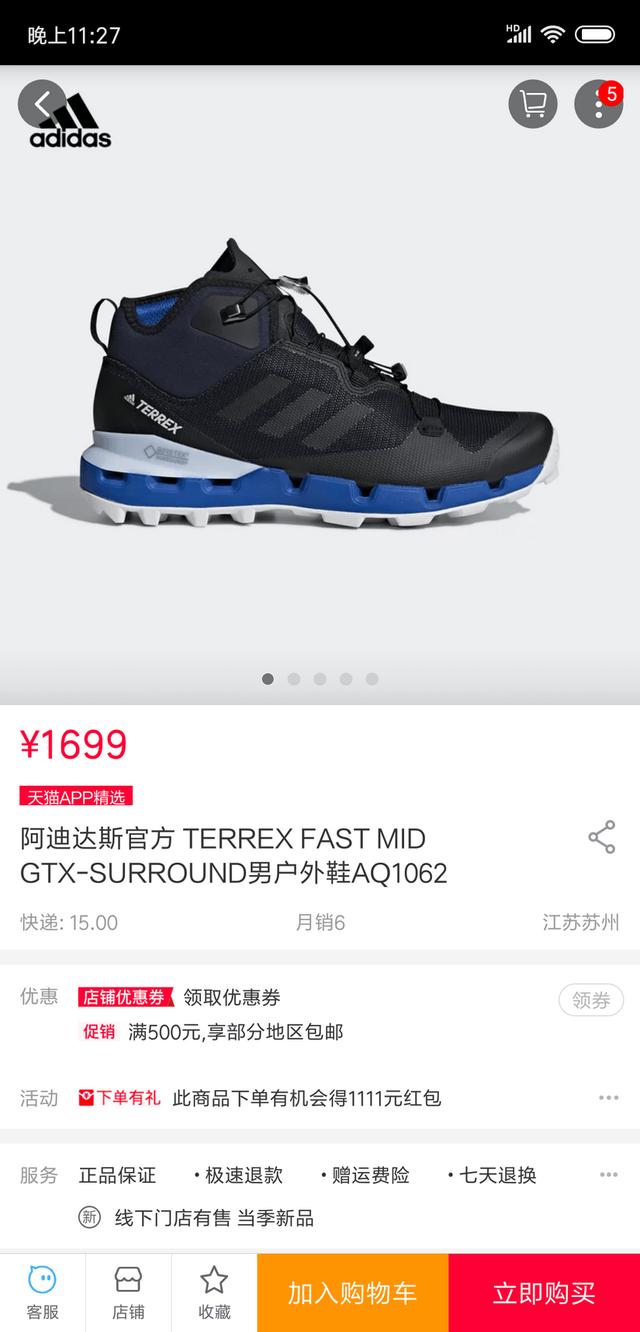Open the overflow menu with badge 5
Viewport: 640px width, 1332px height.
598,103
